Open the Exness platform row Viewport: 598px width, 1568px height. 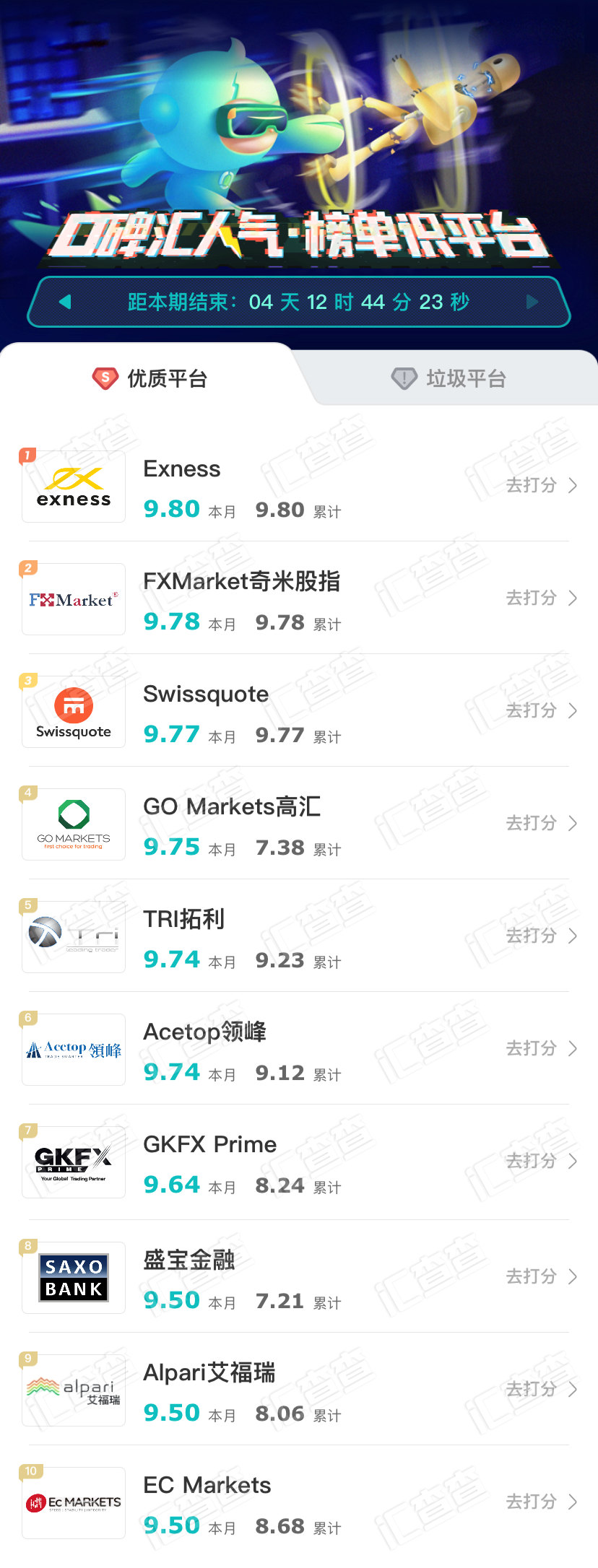(x=299, y=486)
